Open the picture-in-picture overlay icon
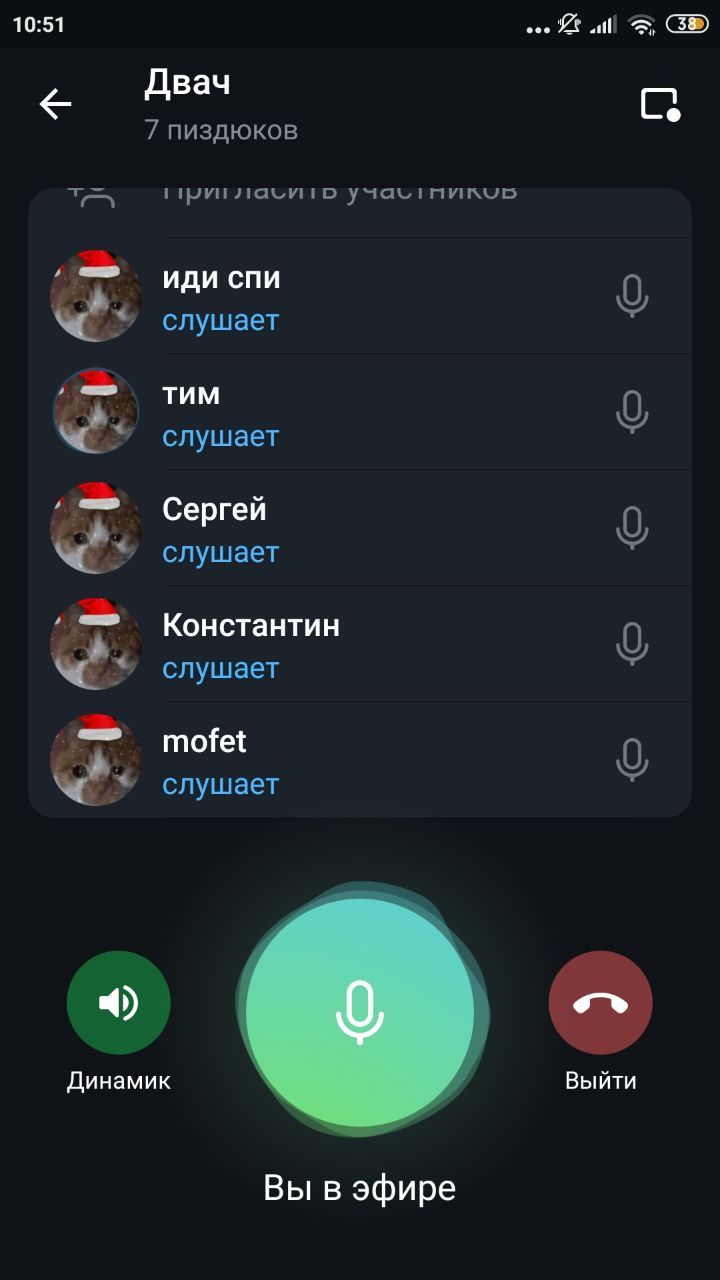720x1280 pixels. tap(660, 104)
